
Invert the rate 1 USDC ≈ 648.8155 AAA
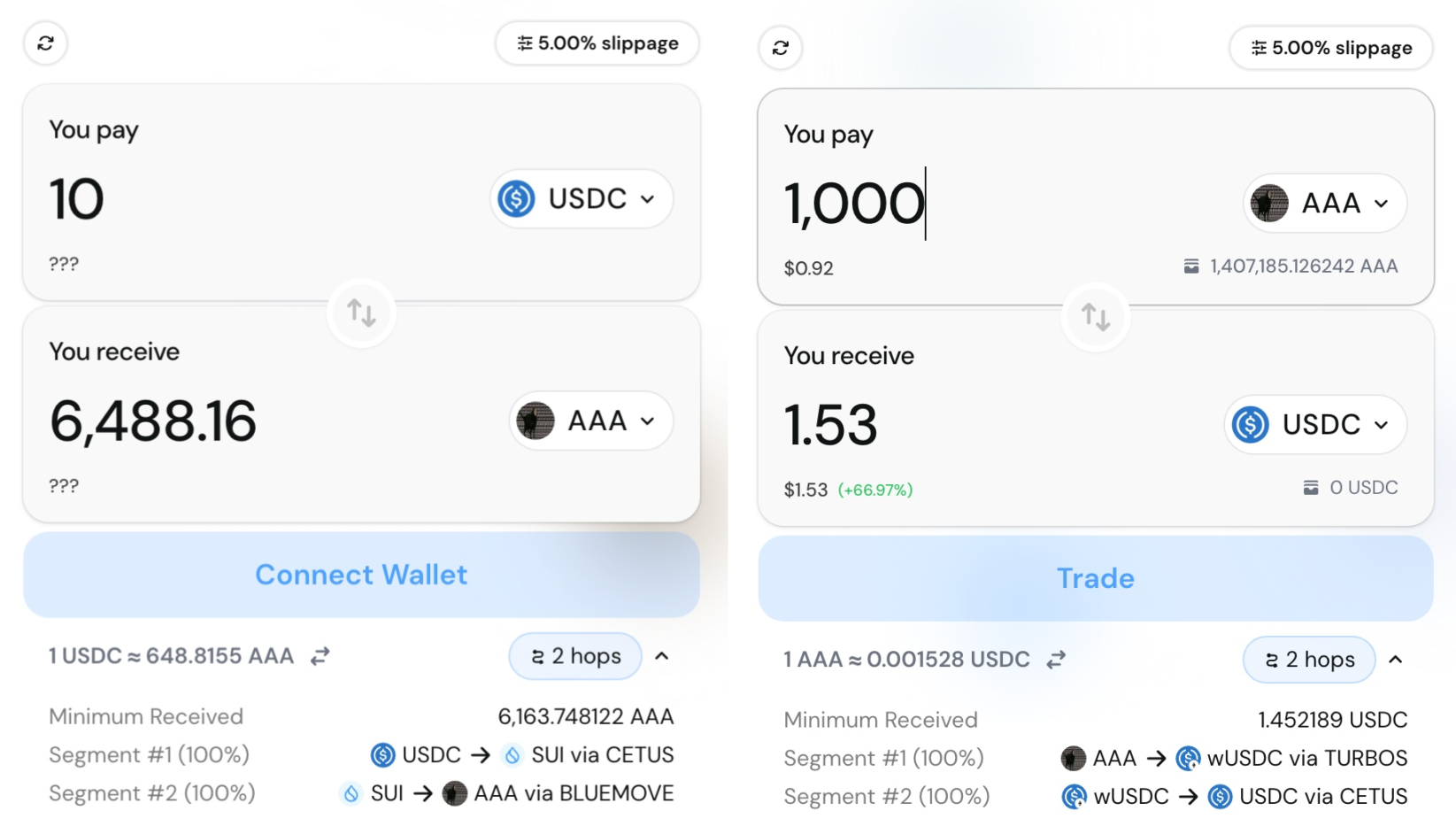tap(320, 656)
